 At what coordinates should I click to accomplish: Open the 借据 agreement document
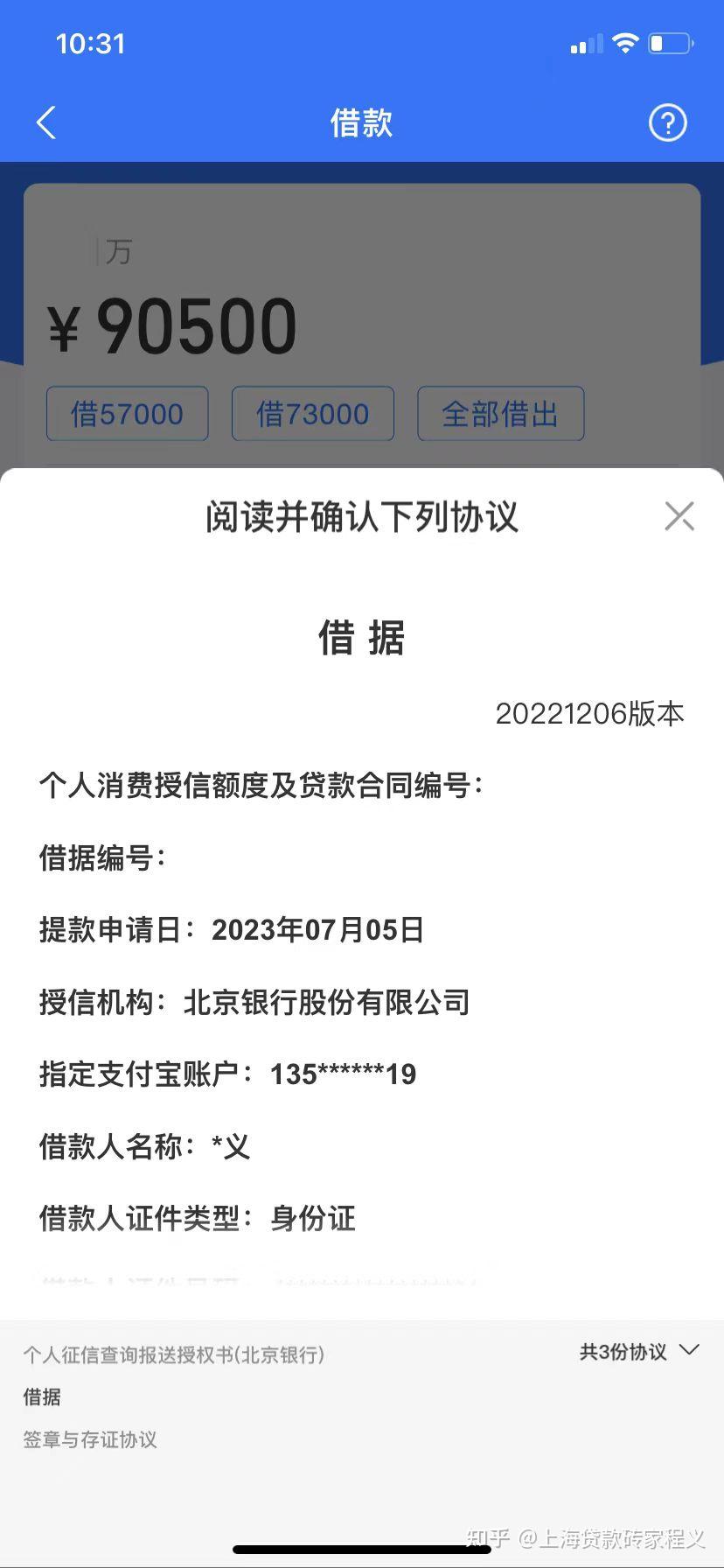pyautogui.click(x=40, y=1397)
